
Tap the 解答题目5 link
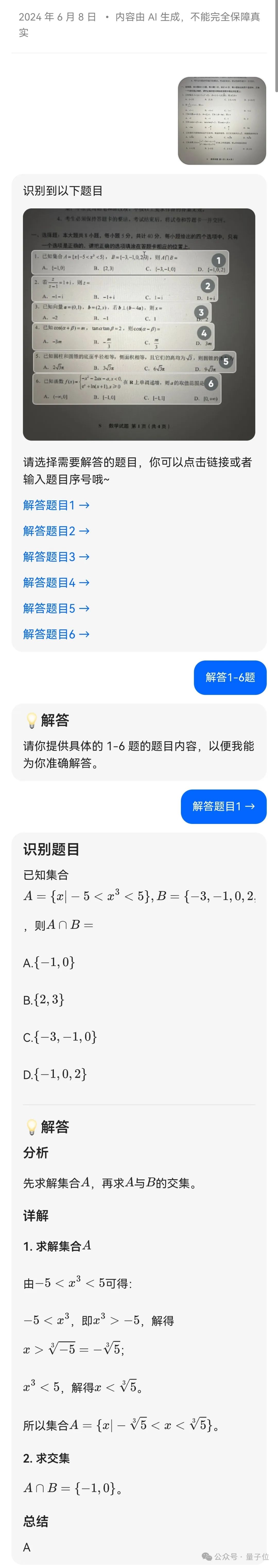[56, 608]
